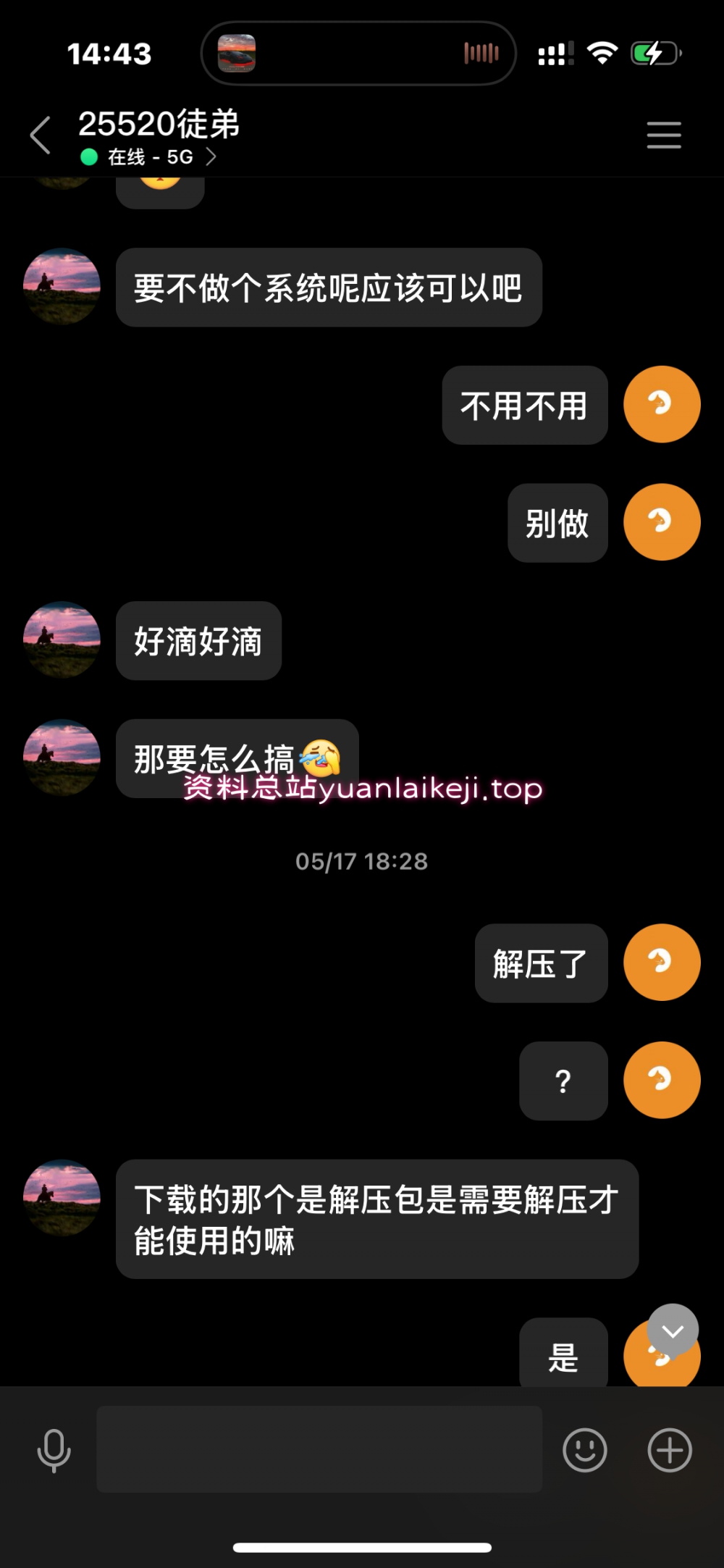Open the plus attachment menu
Viewport: 724px width, 1568px height.
(669, 1450)
